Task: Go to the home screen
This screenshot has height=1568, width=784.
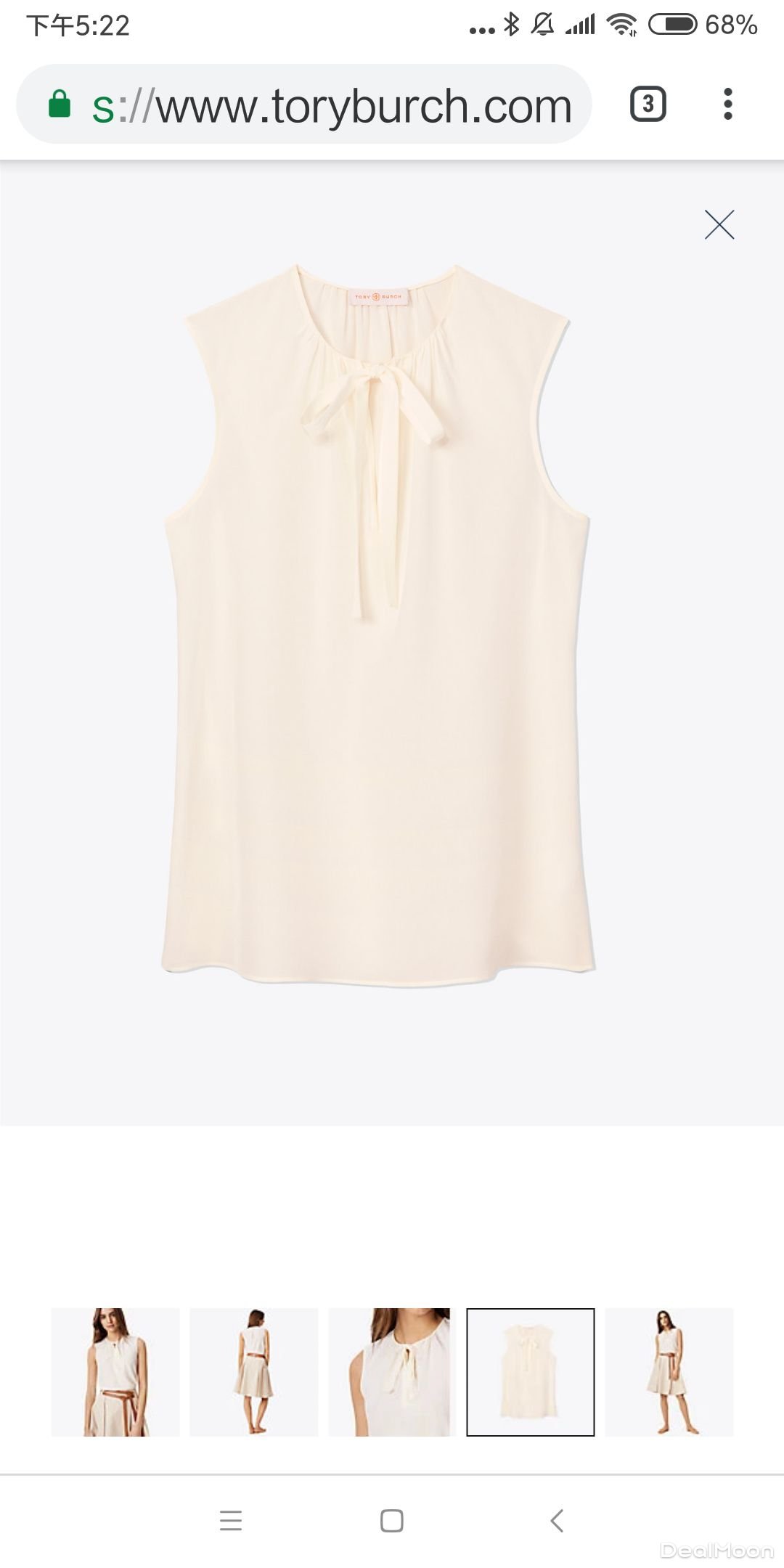Action: pos(392,1520)
